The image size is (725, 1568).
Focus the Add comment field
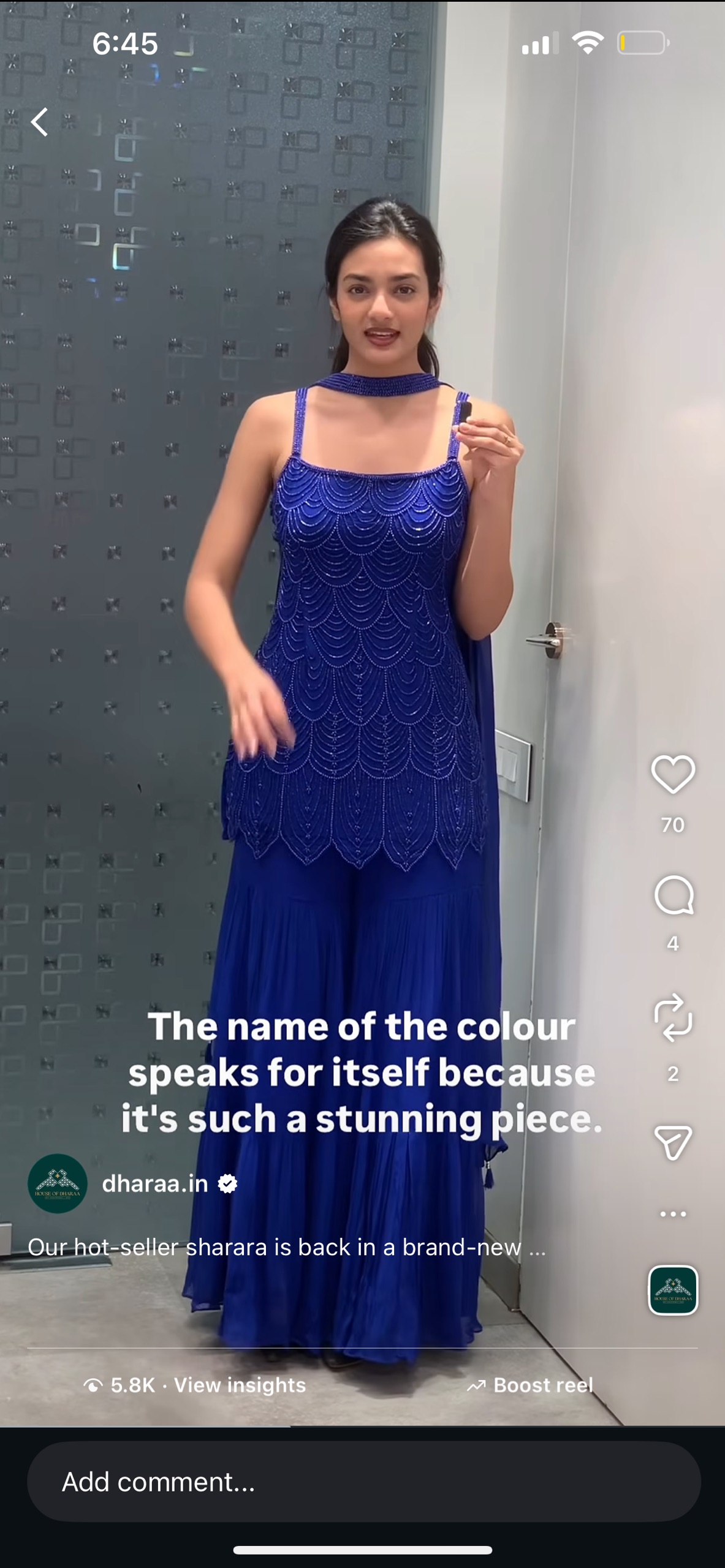363,1482
